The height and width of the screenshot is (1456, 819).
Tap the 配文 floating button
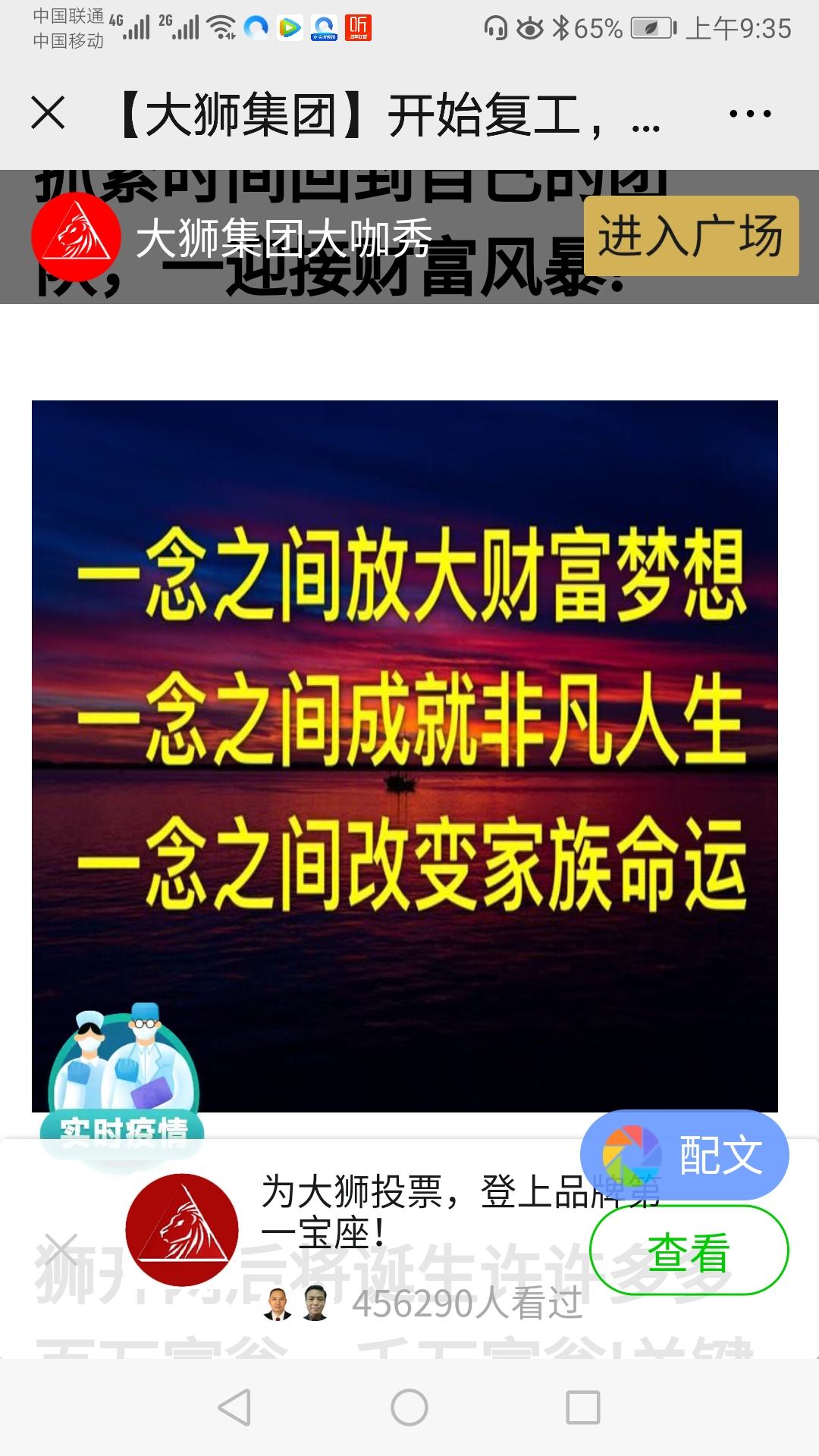point(685,1155)
